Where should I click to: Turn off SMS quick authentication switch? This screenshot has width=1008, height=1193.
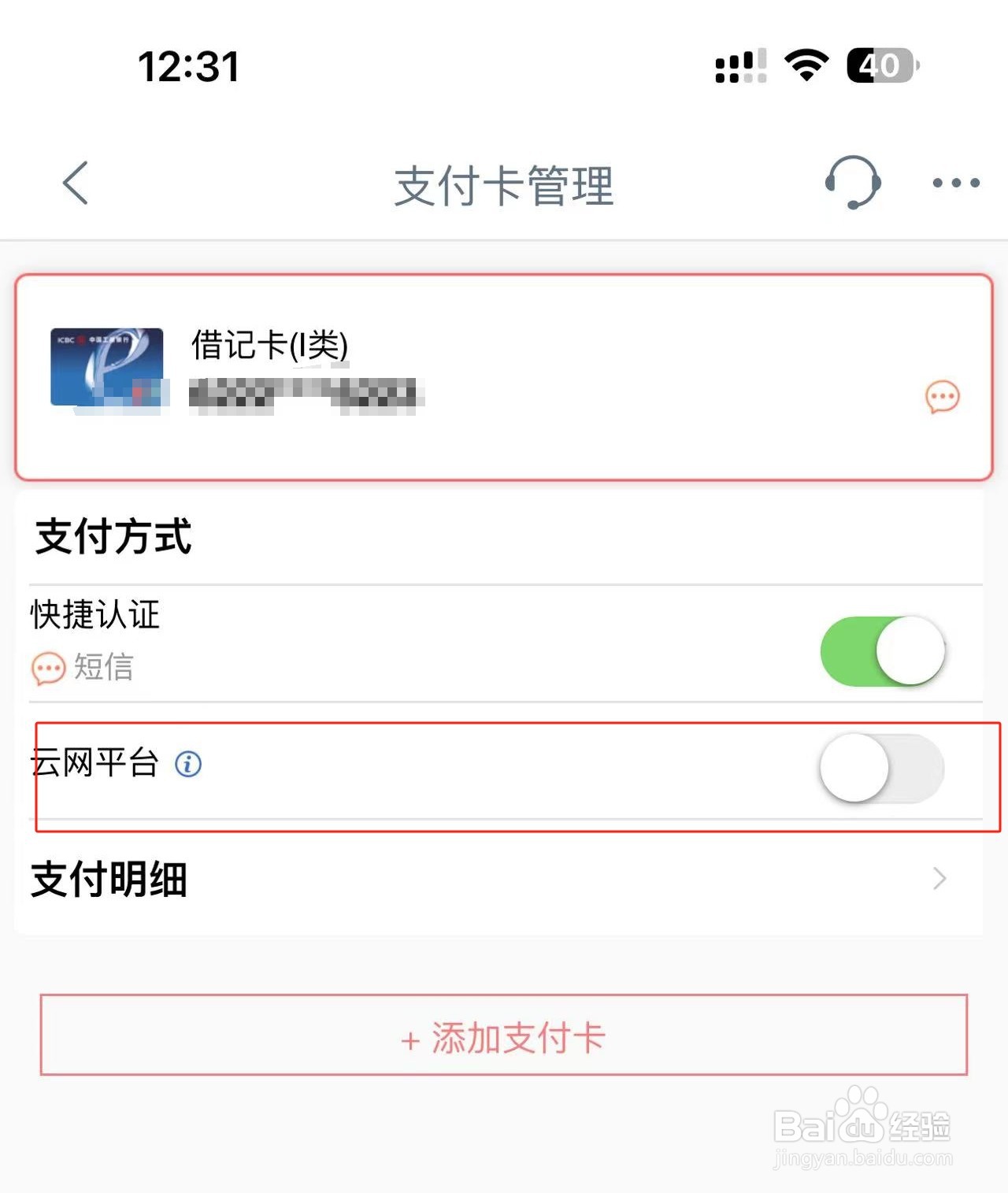point(883,650)
